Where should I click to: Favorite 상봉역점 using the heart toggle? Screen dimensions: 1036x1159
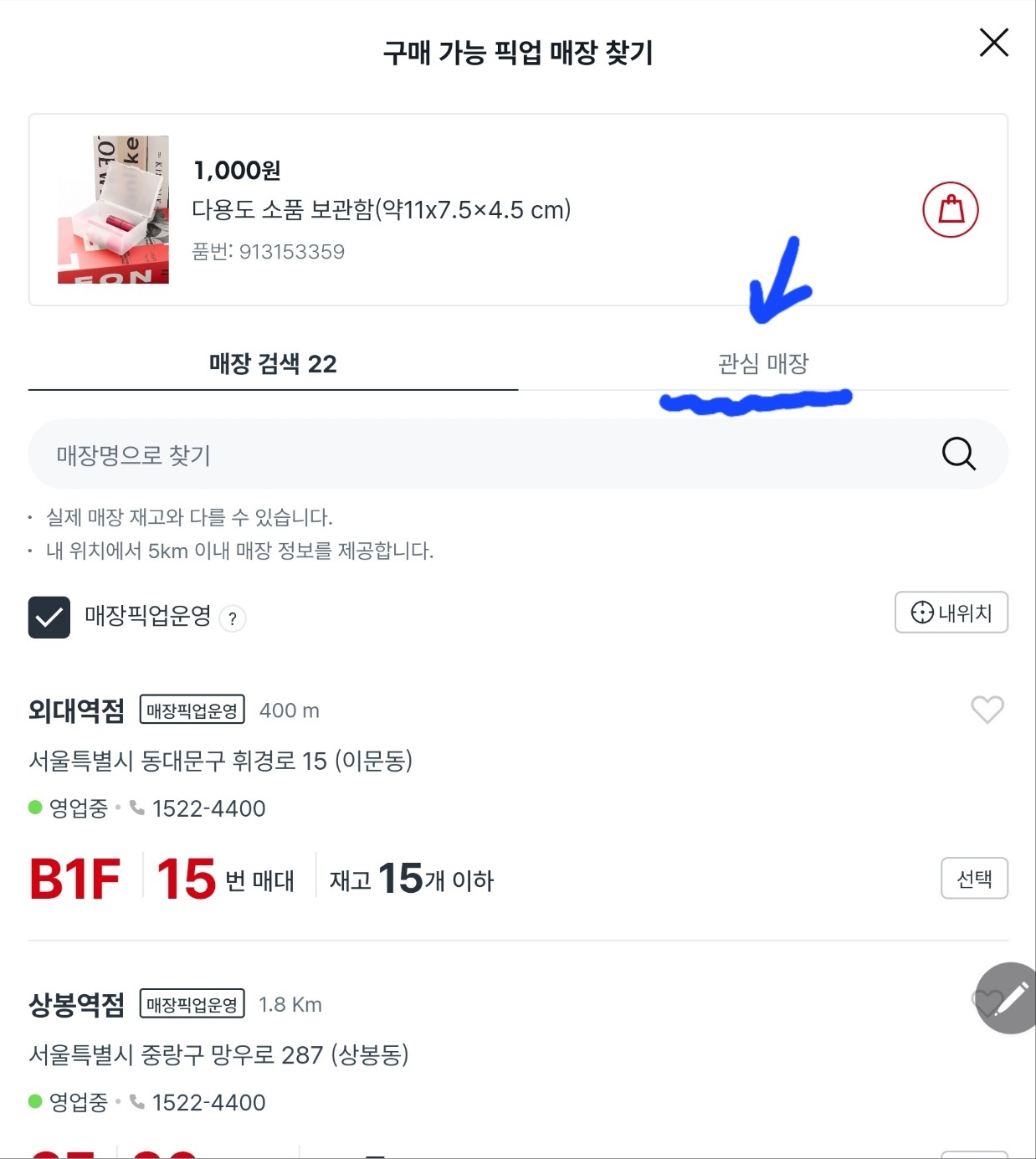pos(987,1001)
